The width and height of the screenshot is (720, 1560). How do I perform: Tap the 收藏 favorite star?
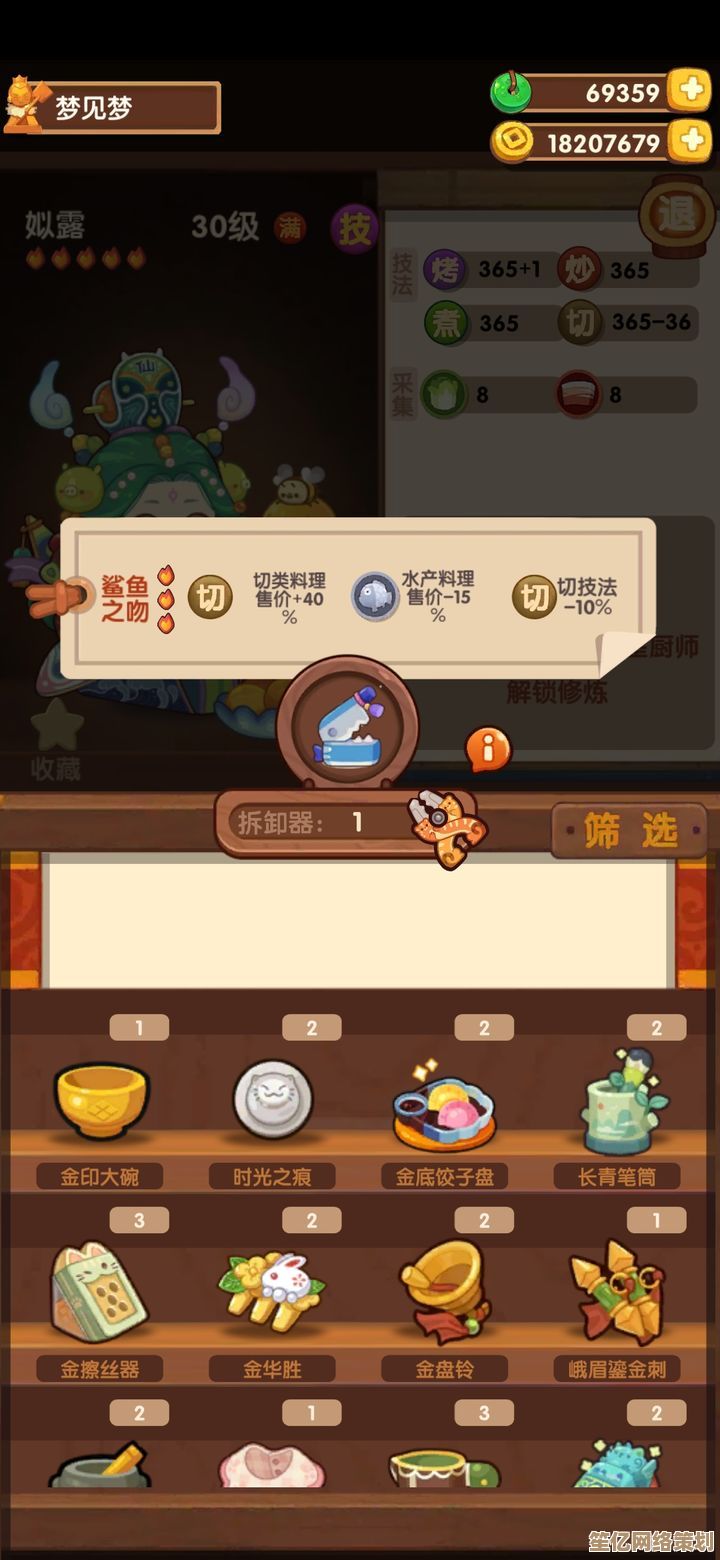tap(55, 728)
